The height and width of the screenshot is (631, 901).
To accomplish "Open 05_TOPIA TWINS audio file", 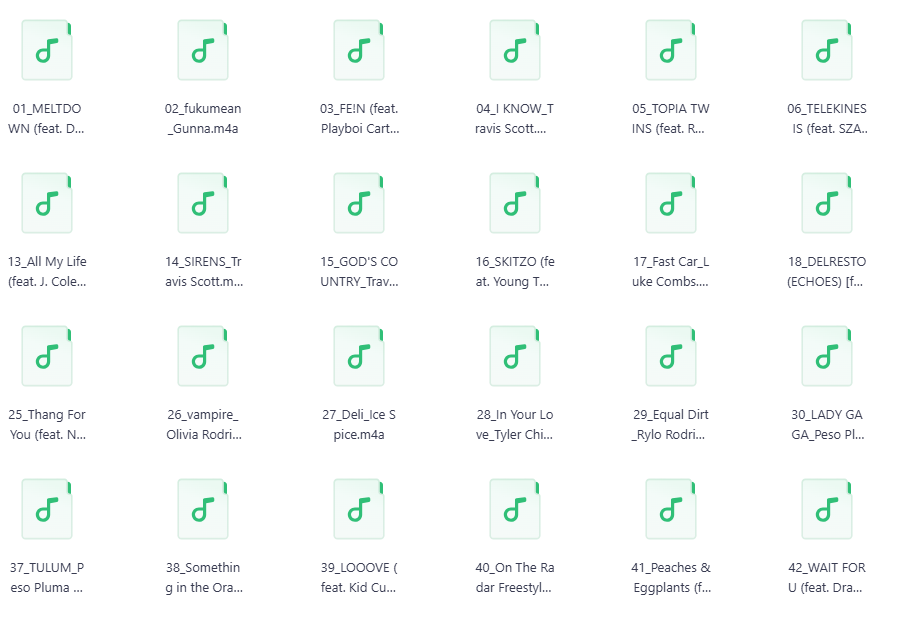I will (671, 51).
